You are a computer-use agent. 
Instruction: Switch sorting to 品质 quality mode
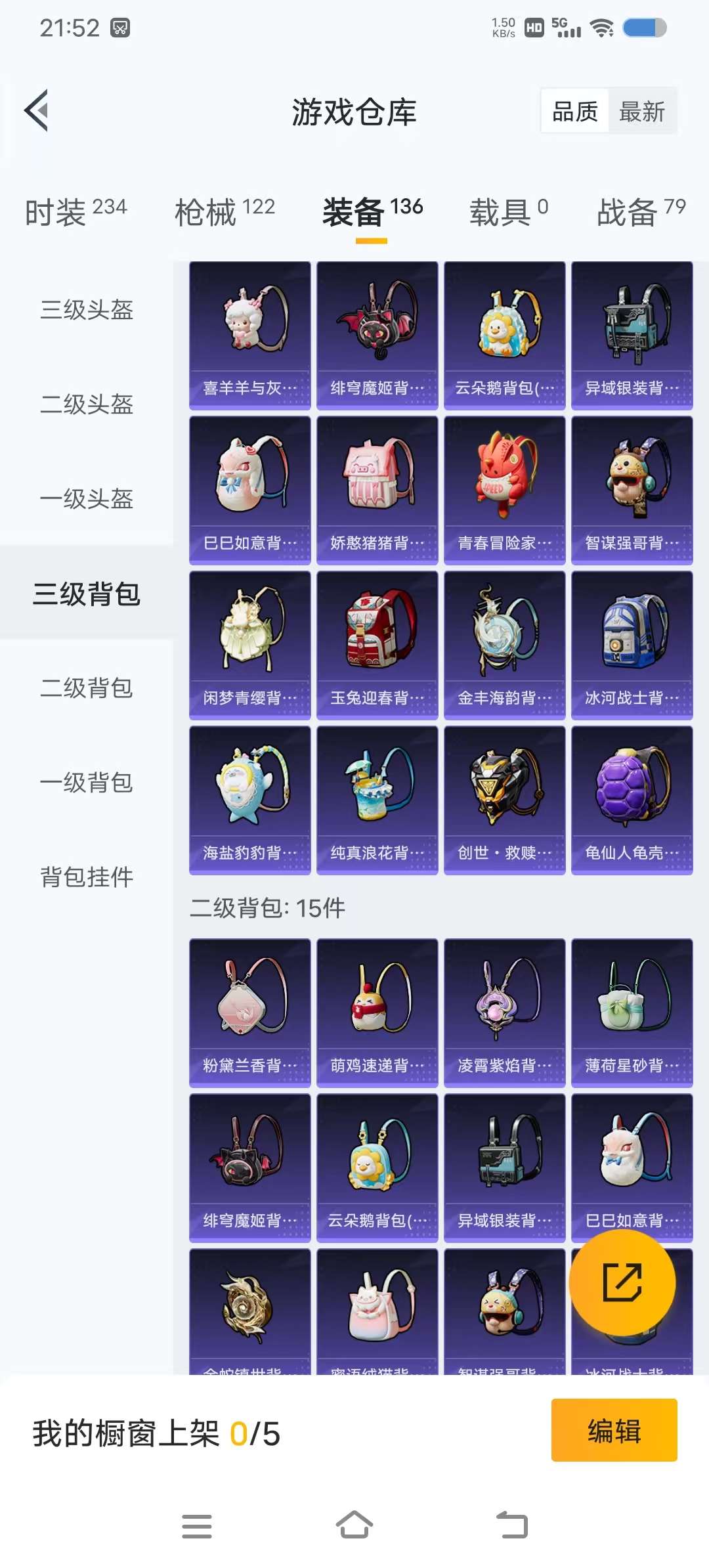click(x=573, y=112)
